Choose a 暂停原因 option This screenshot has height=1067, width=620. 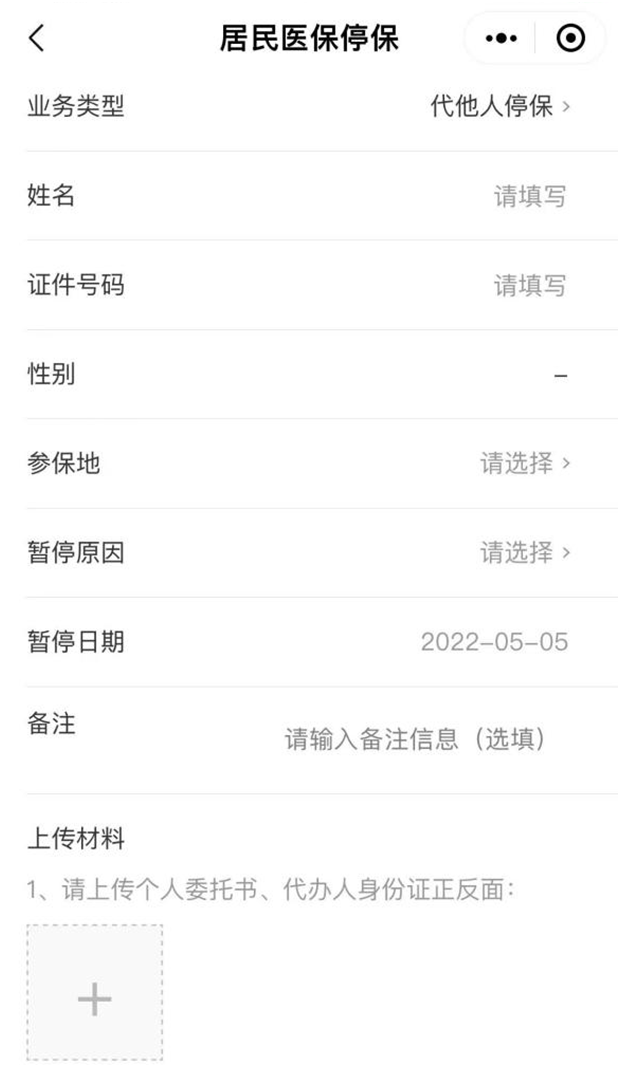[524, 553]
